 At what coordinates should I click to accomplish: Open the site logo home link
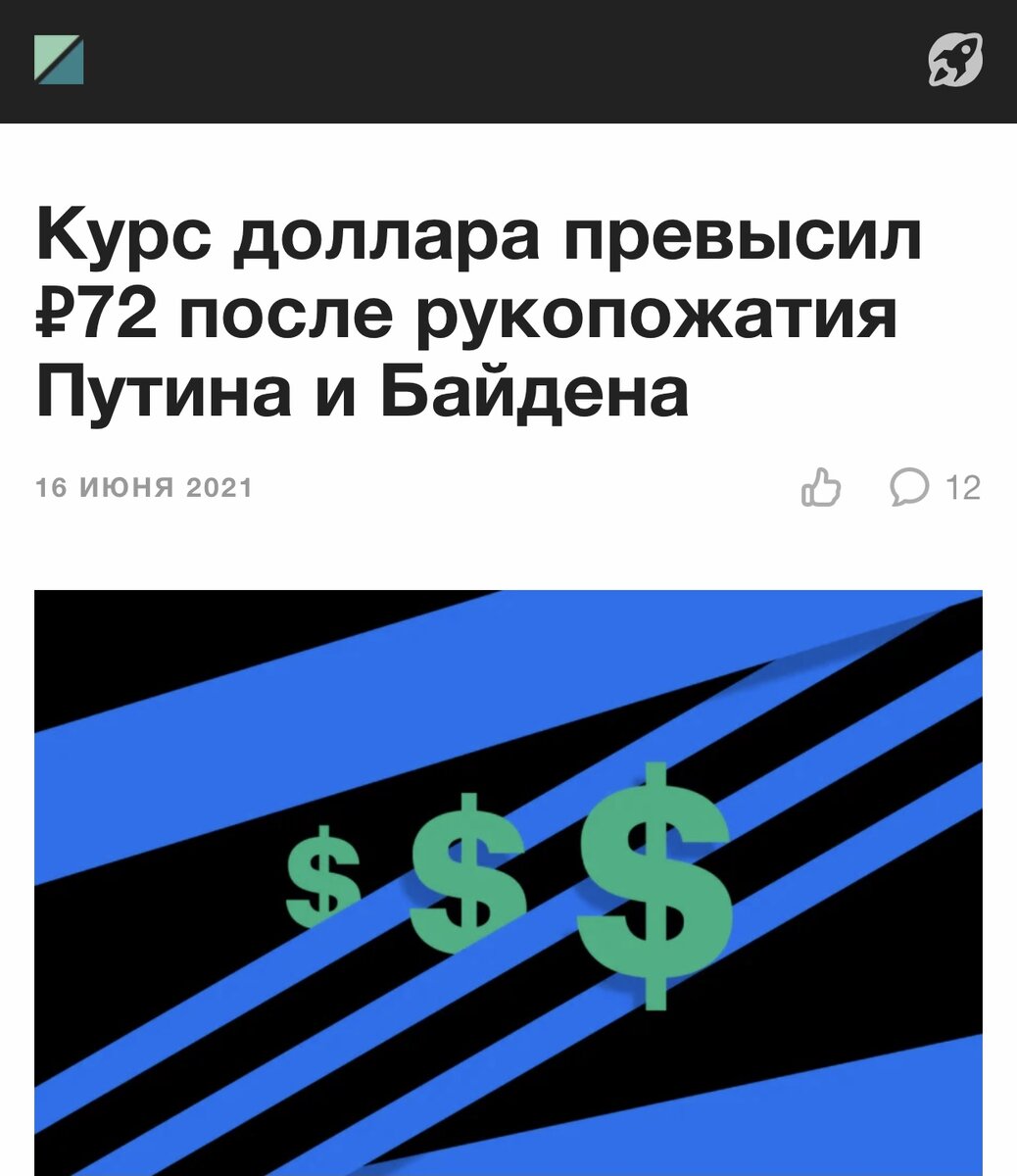tap(59, 61)
